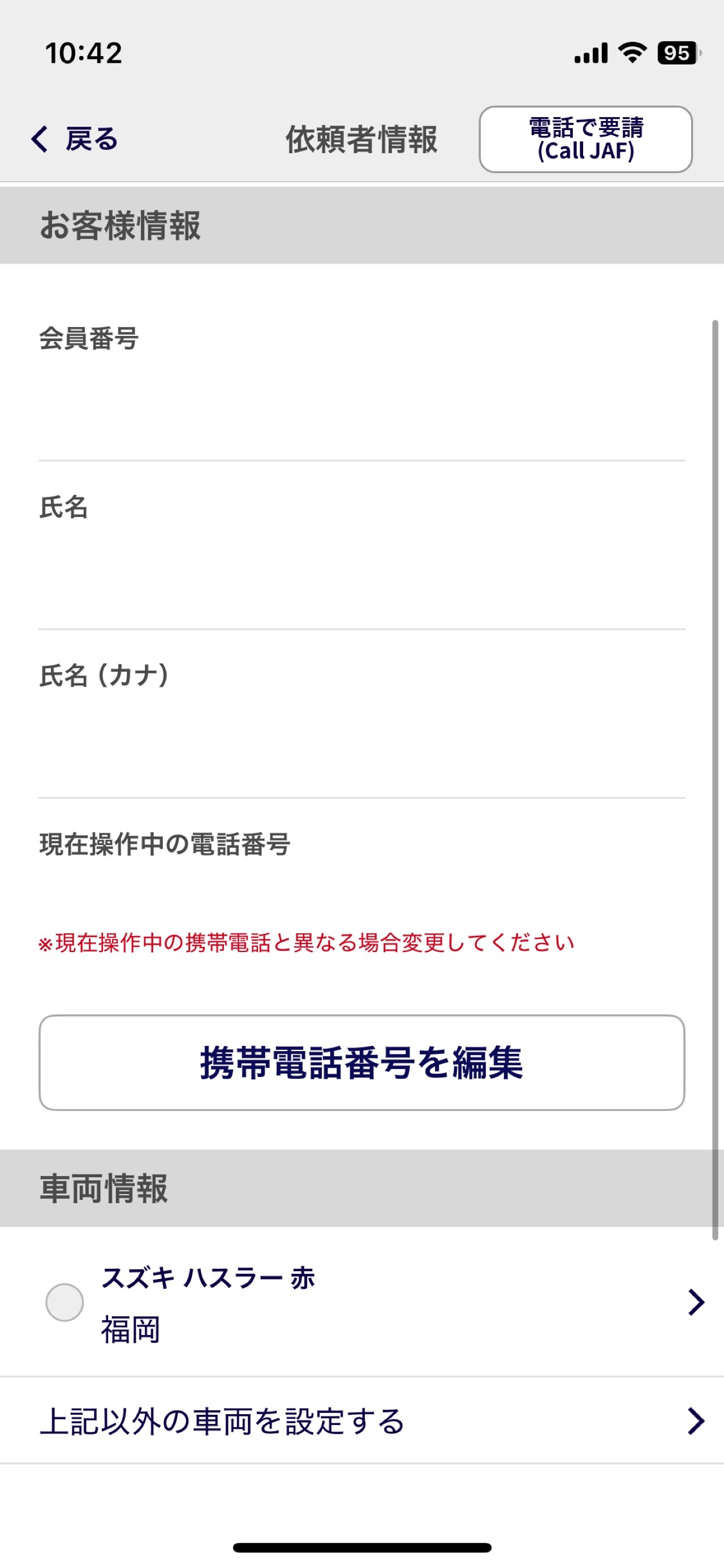The width and height of the screenshot is (724, 1568).
Task: Go back with the 戻る button
Action: [x=74, y=139]
